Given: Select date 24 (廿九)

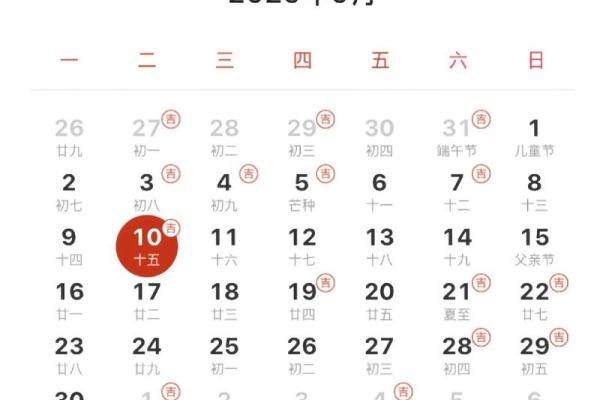Looking at the screenshot, I should [147, 356].
